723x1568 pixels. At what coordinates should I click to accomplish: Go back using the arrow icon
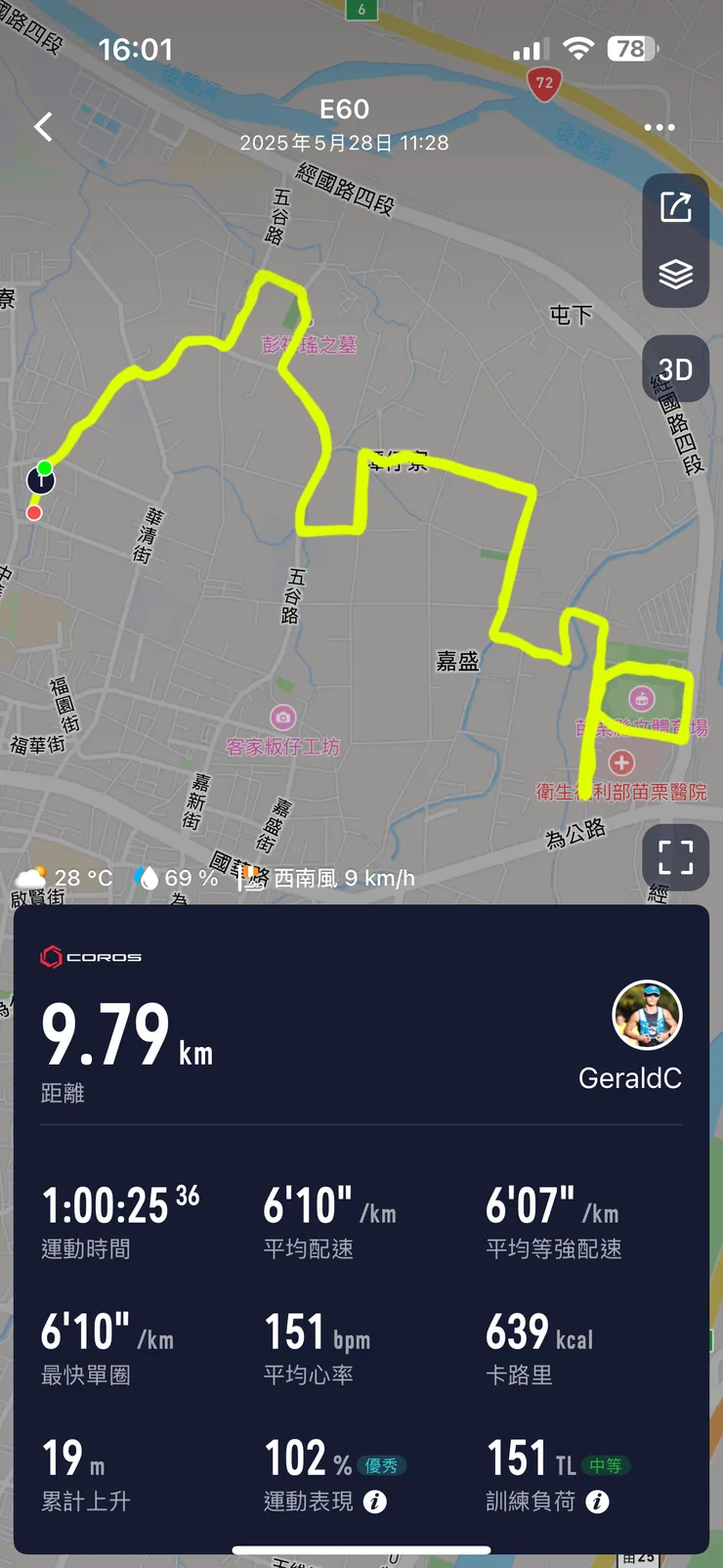click(44, 126)
